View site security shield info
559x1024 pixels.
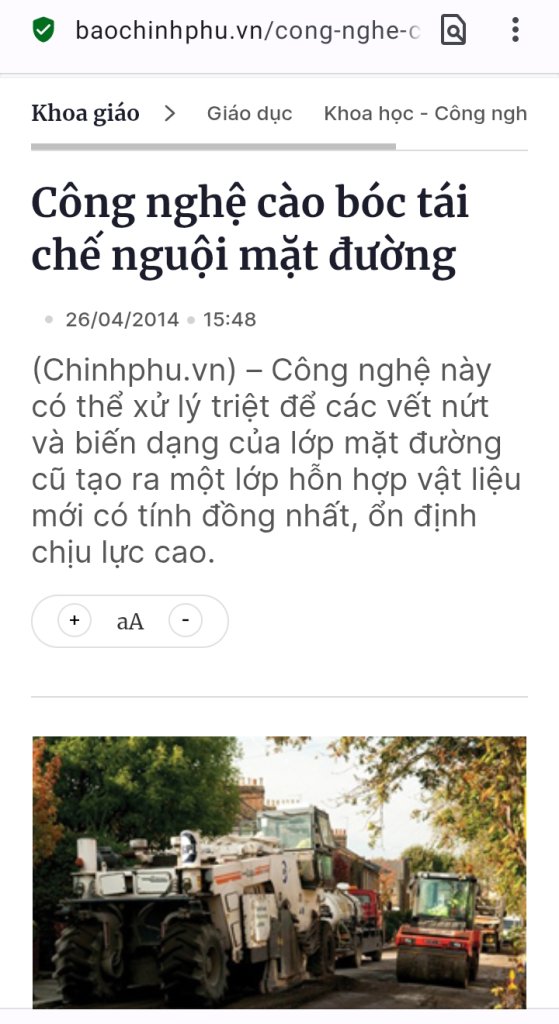coord(44,30)
